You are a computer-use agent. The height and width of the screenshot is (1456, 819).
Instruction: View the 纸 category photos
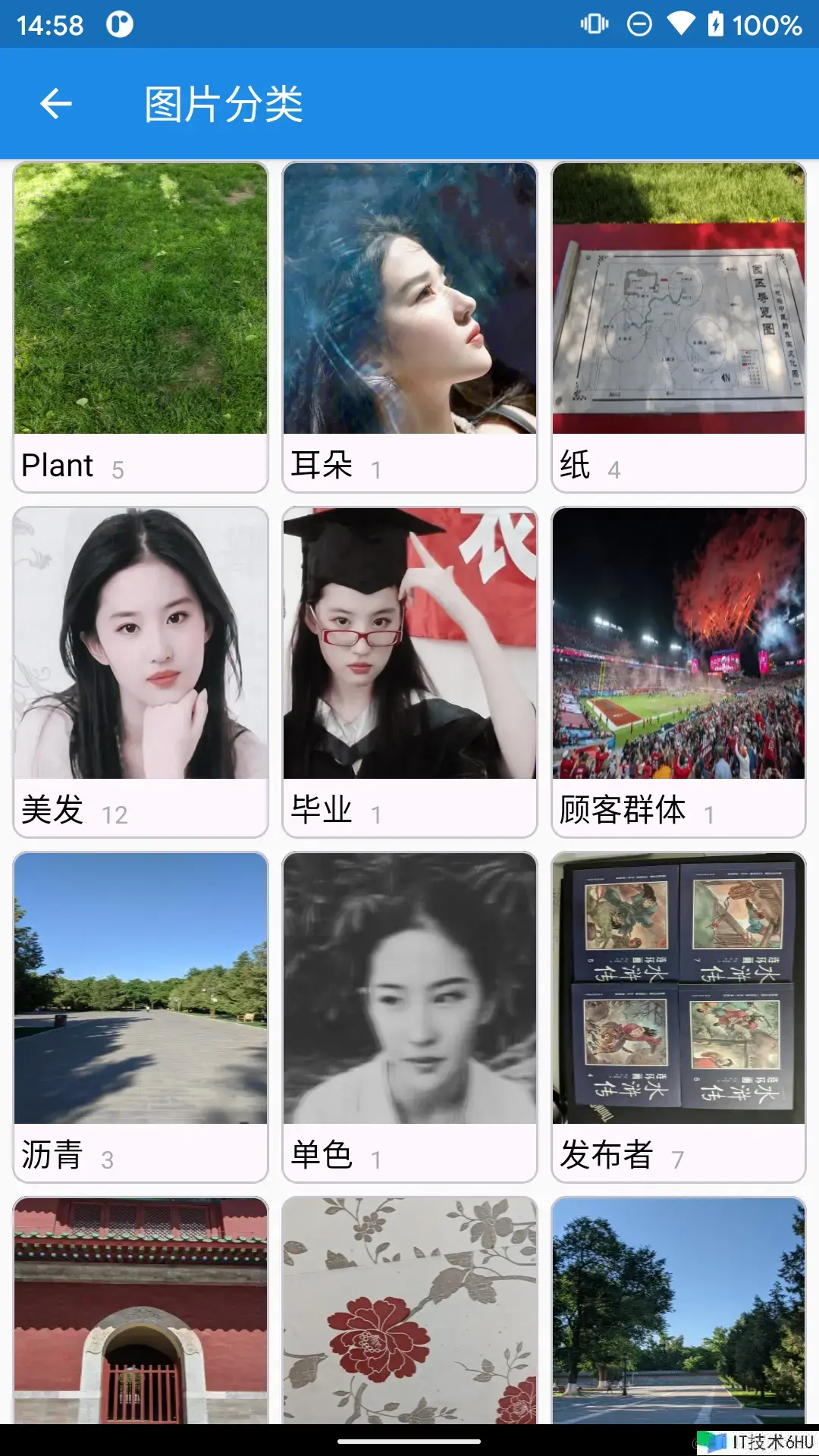click(x=678, y=327)
